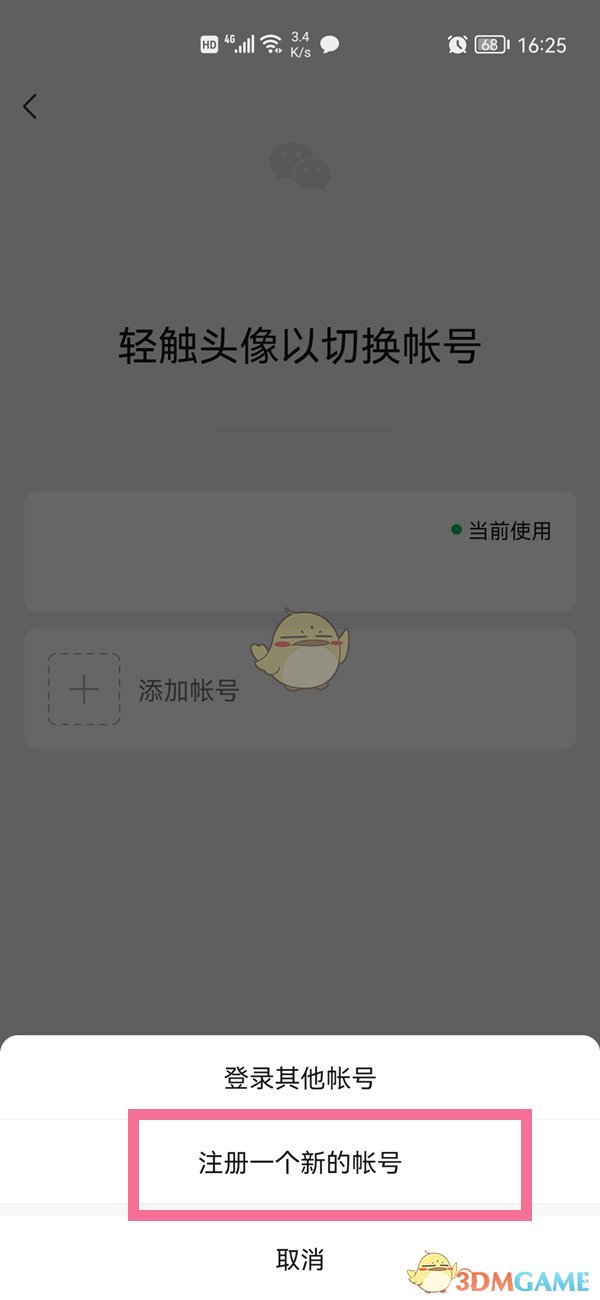This screenshot has height=1300, width=600.
Task: Select the 当前使用 account card
Action: pyautogui.click(x=300, y=551)
